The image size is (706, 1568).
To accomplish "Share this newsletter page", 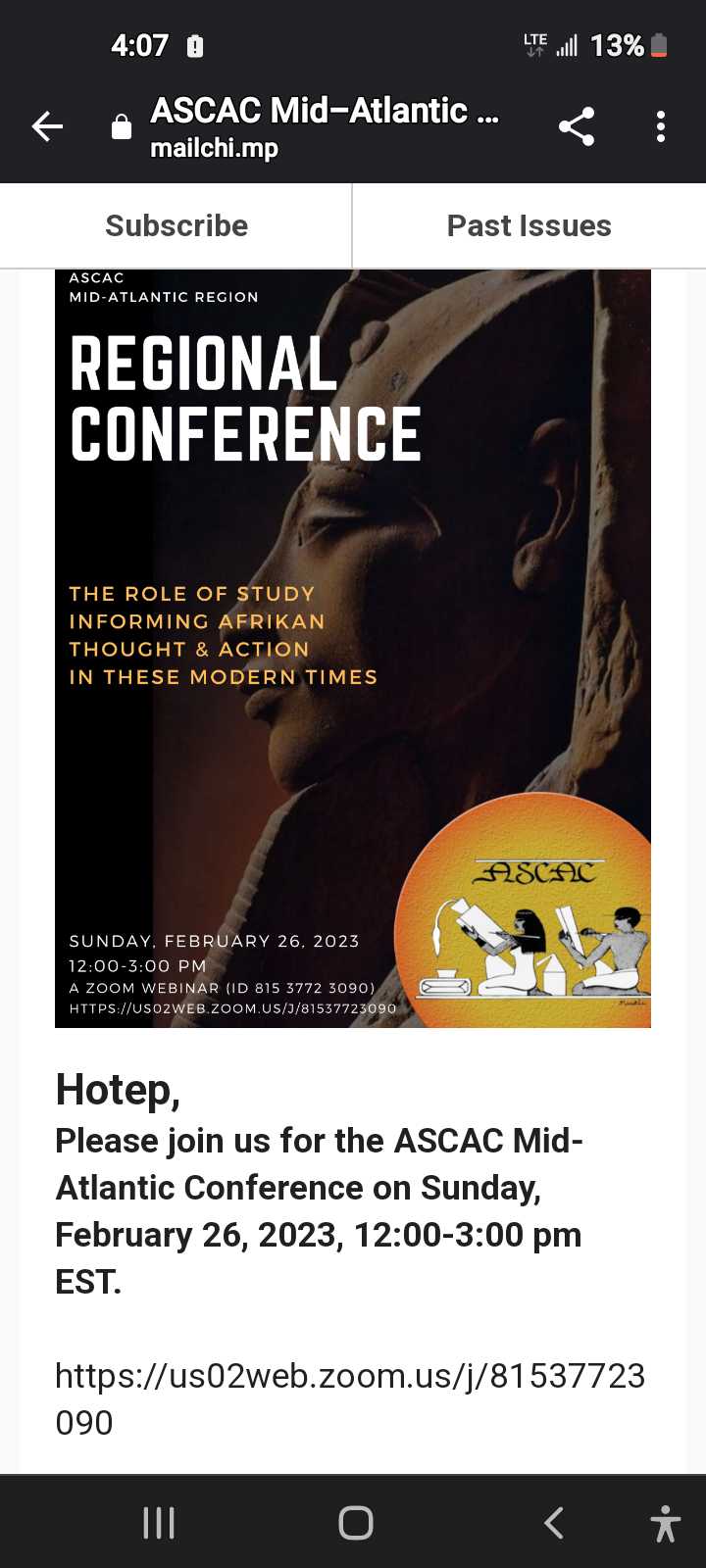I will tap(577, 126).
